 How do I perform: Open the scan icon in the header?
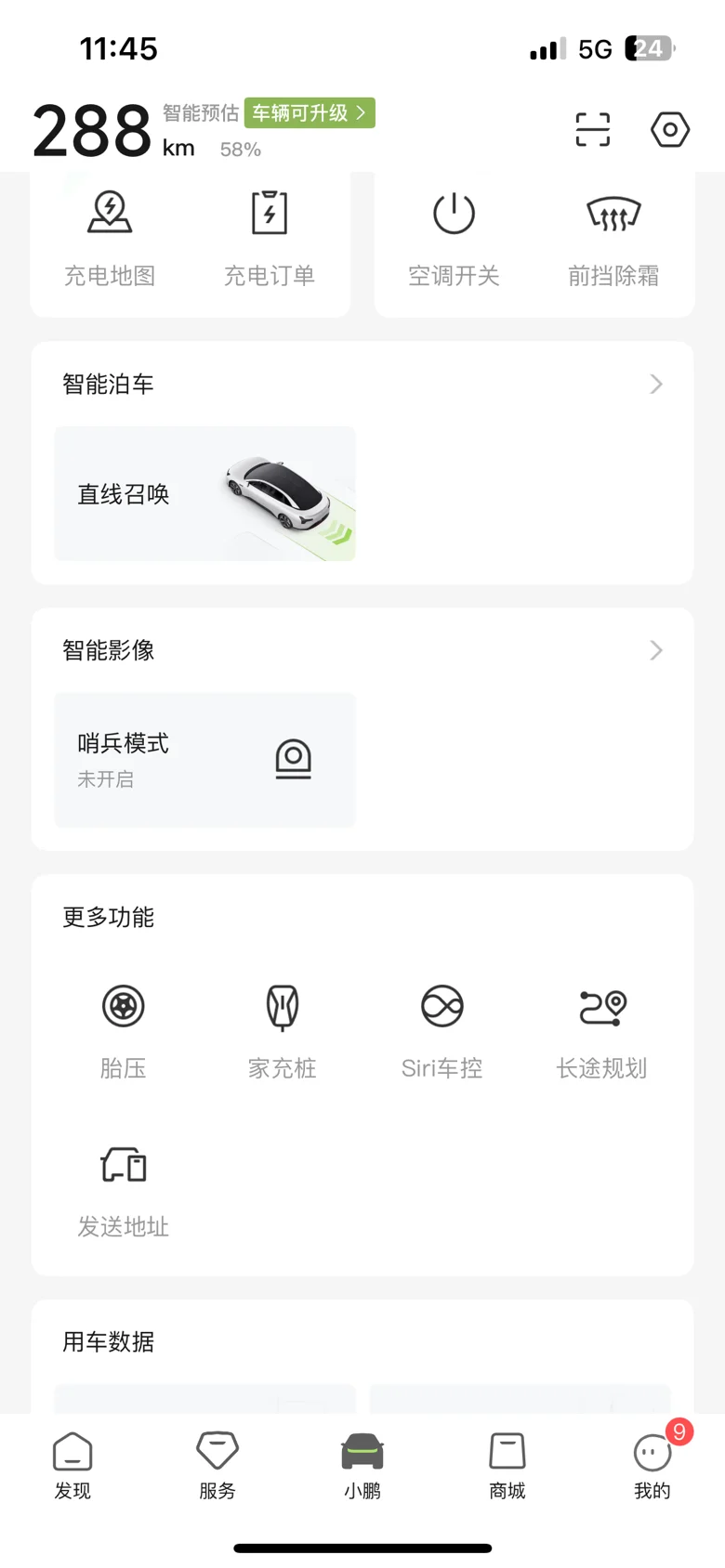[593, 130]
